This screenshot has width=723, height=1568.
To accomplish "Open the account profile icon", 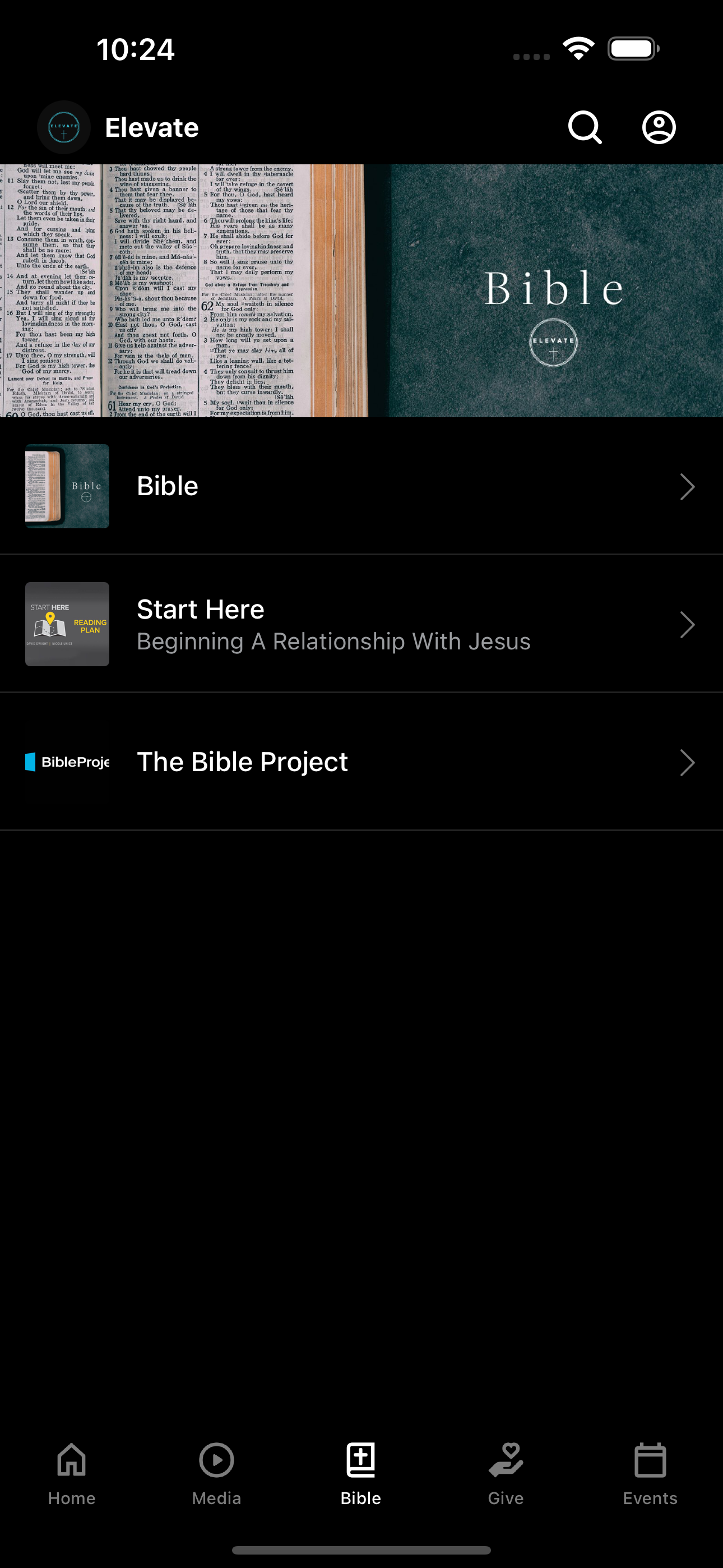I will (659, 127).
